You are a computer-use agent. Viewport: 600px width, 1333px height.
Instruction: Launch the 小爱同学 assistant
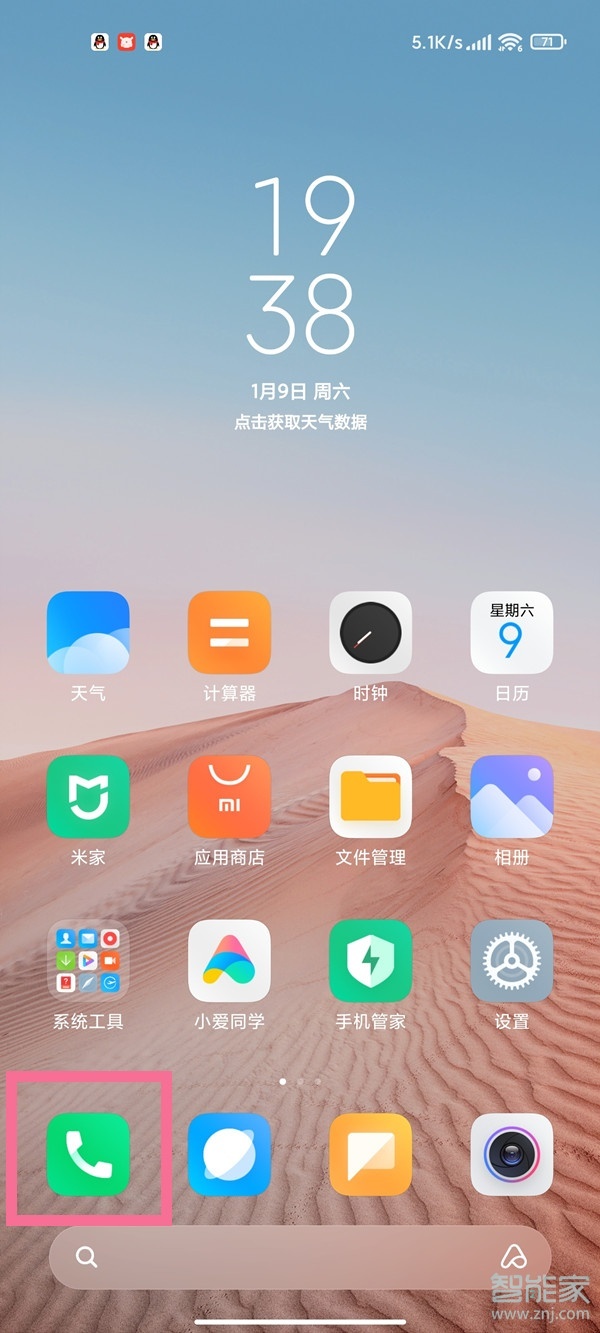coord(229,961)
